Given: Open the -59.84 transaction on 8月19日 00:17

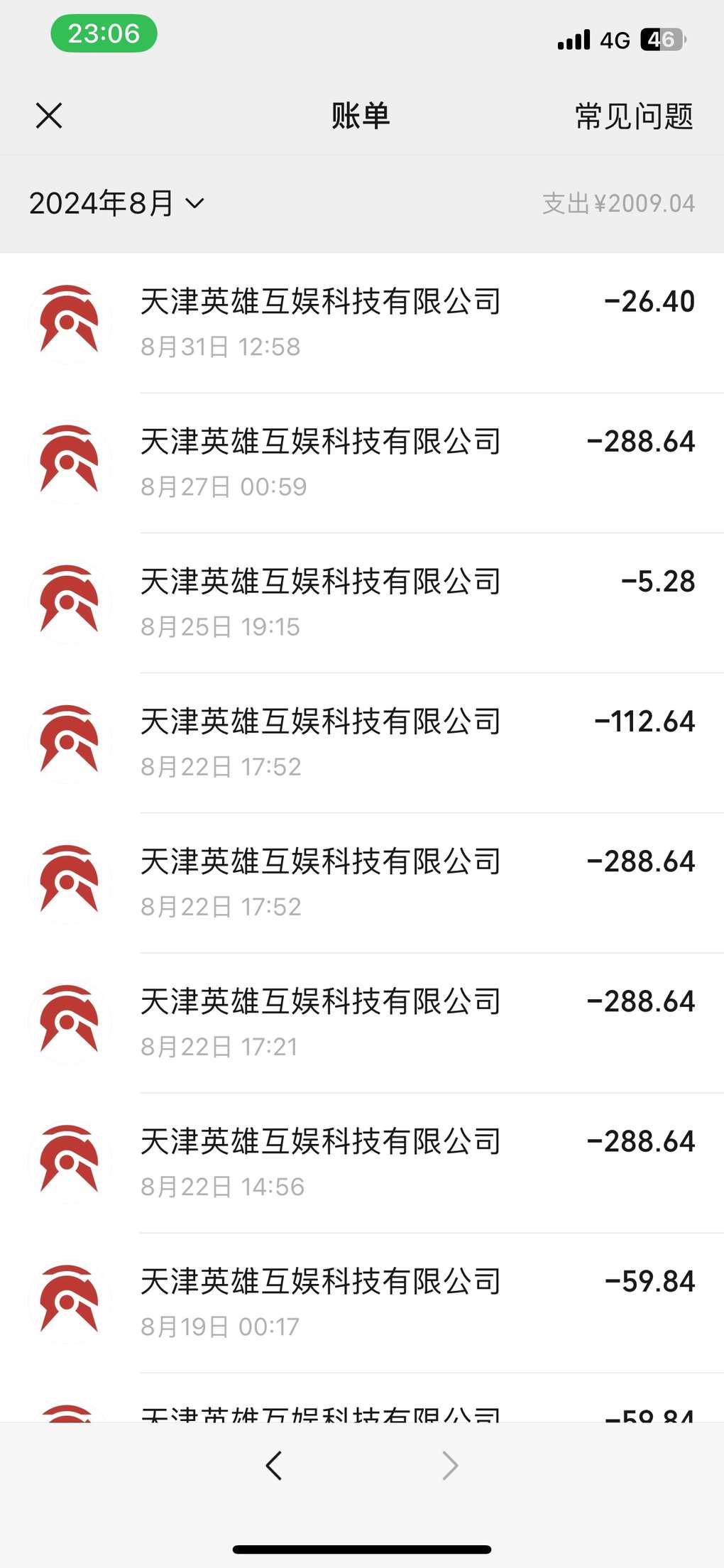Looking at the screenshot, I should (x=362, y=1302).
